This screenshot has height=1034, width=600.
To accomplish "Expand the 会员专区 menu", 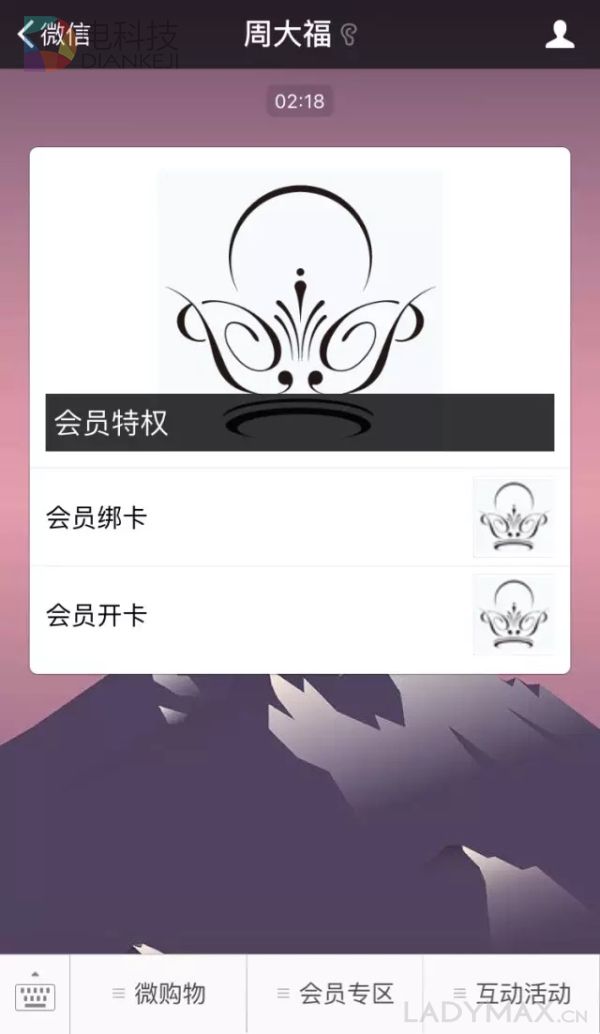I will pos(335,994).
